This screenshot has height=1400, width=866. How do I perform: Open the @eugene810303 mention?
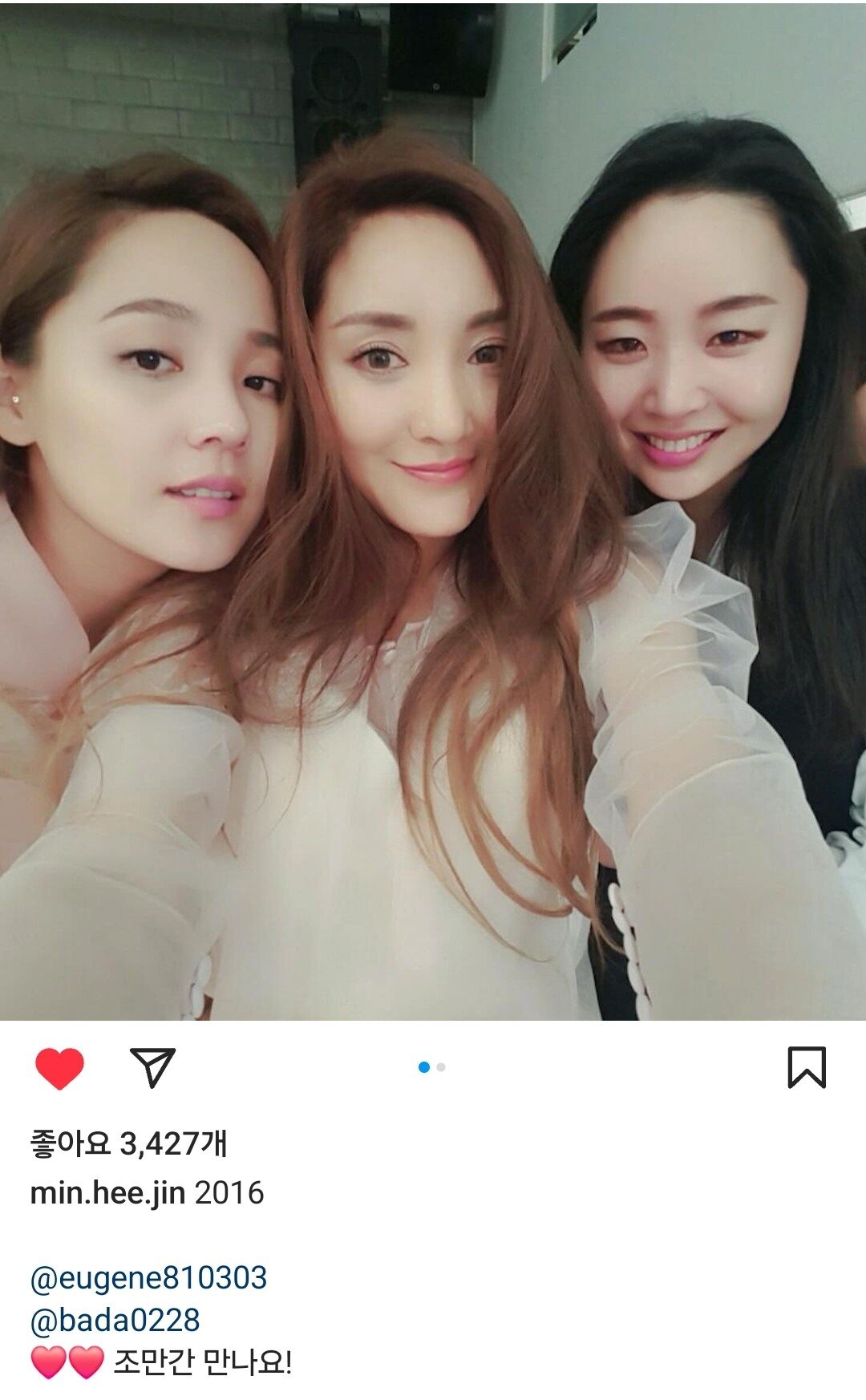(148, 1277)
